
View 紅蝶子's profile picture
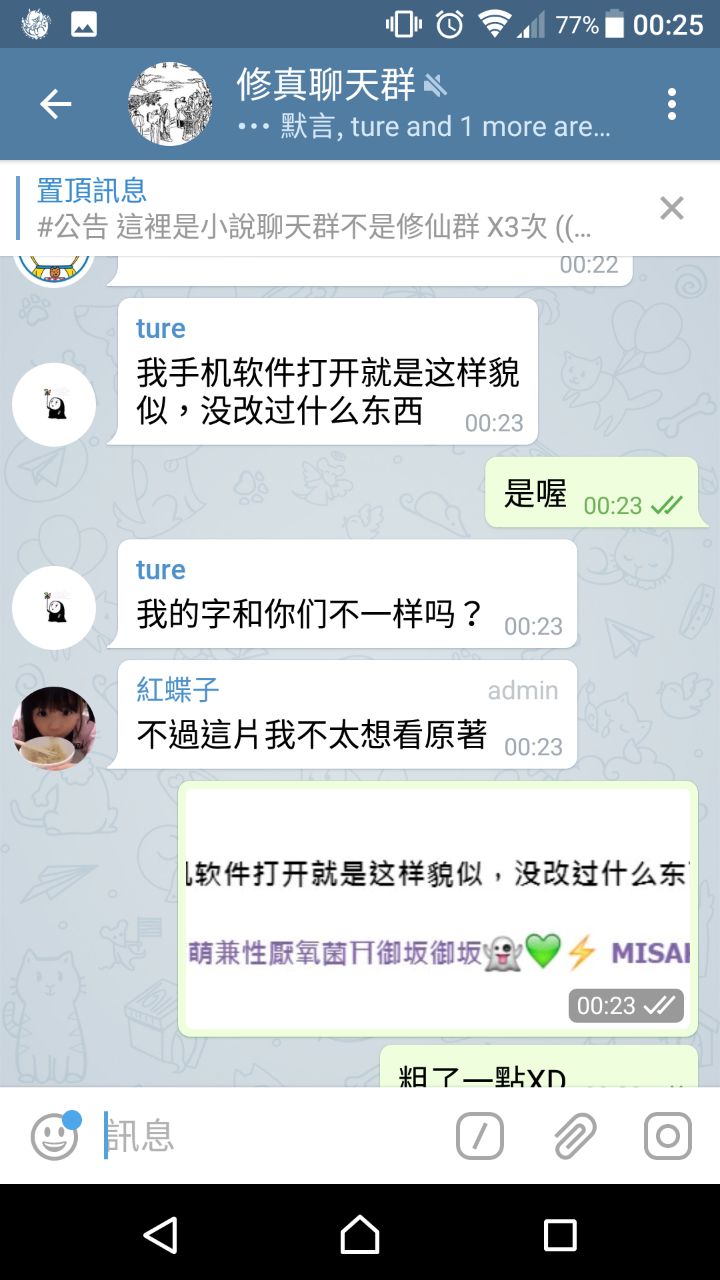point(54,727)
